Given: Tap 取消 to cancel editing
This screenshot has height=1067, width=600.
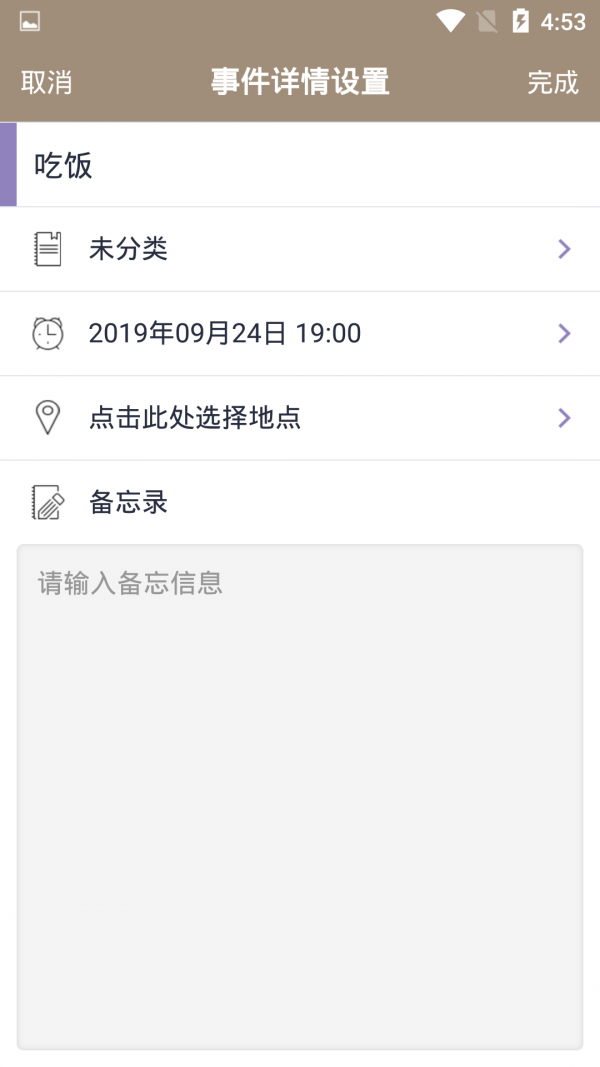Looking at the screenshot, I should coord(46,82).
